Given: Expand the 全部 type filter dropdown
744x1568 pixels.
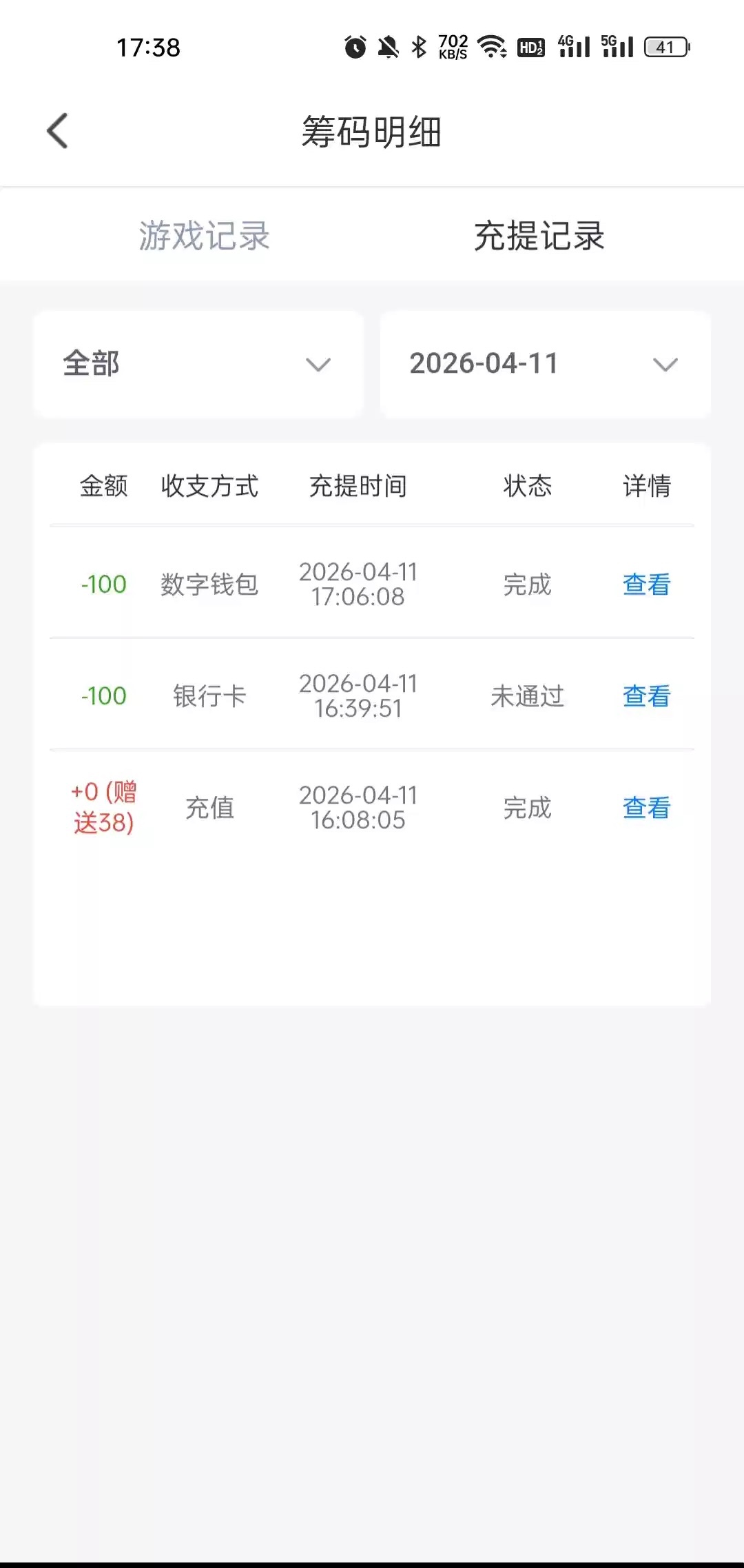Looking at the screenshot, I should pyautogui.click(x=198, y=364).
